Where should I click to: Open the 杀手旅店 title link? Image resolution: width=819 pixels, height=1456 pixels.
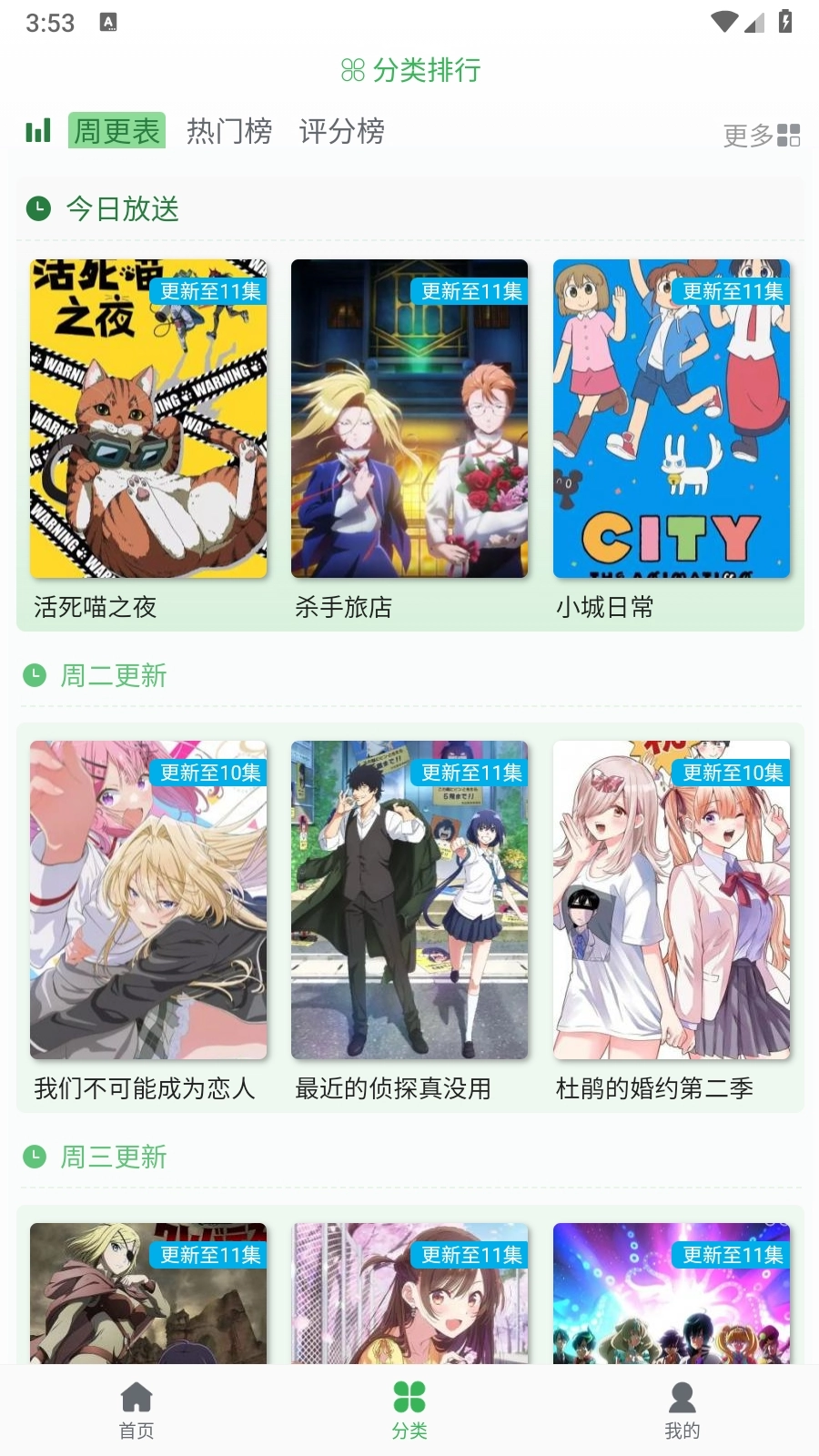point(342,608)
